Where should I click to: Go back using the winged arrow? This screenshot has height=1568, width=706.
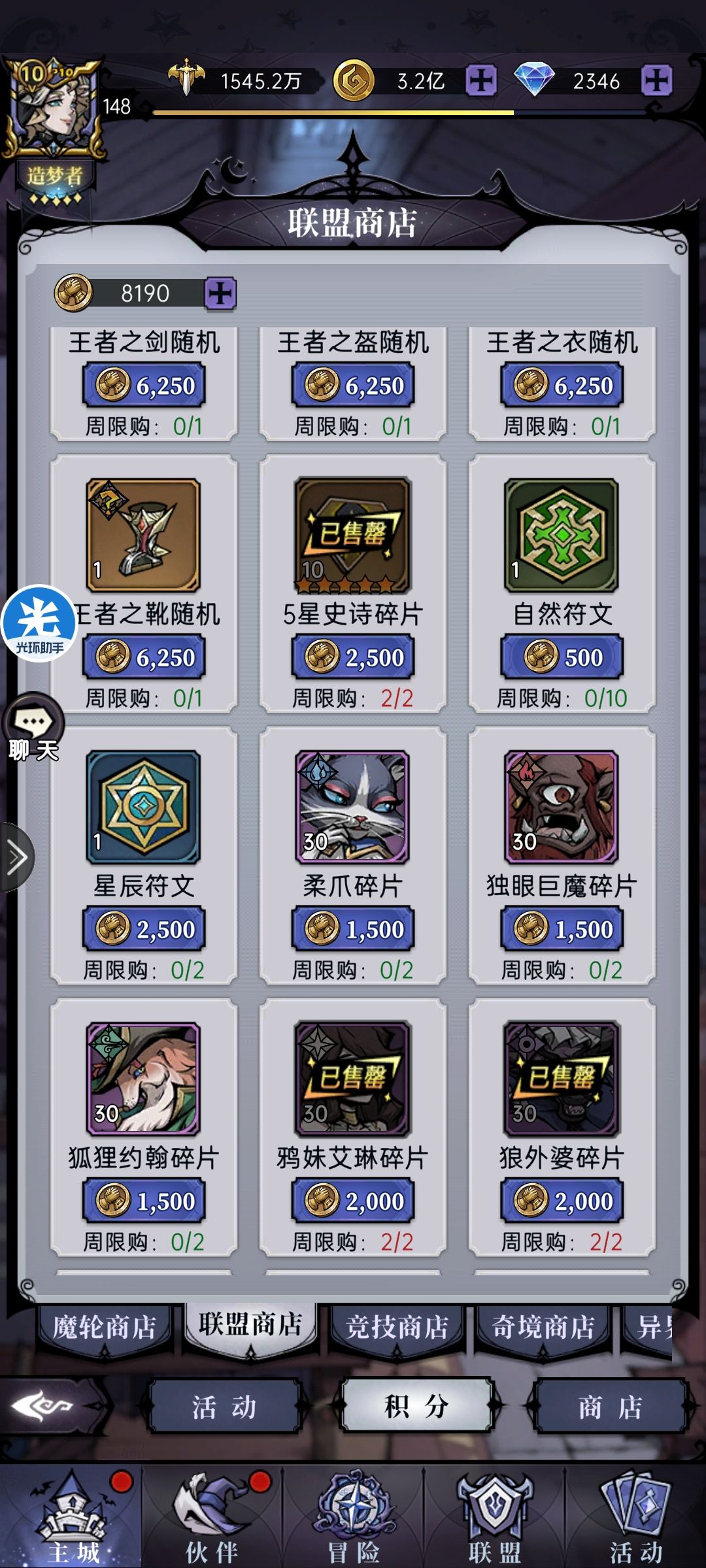pos(42,1406)
